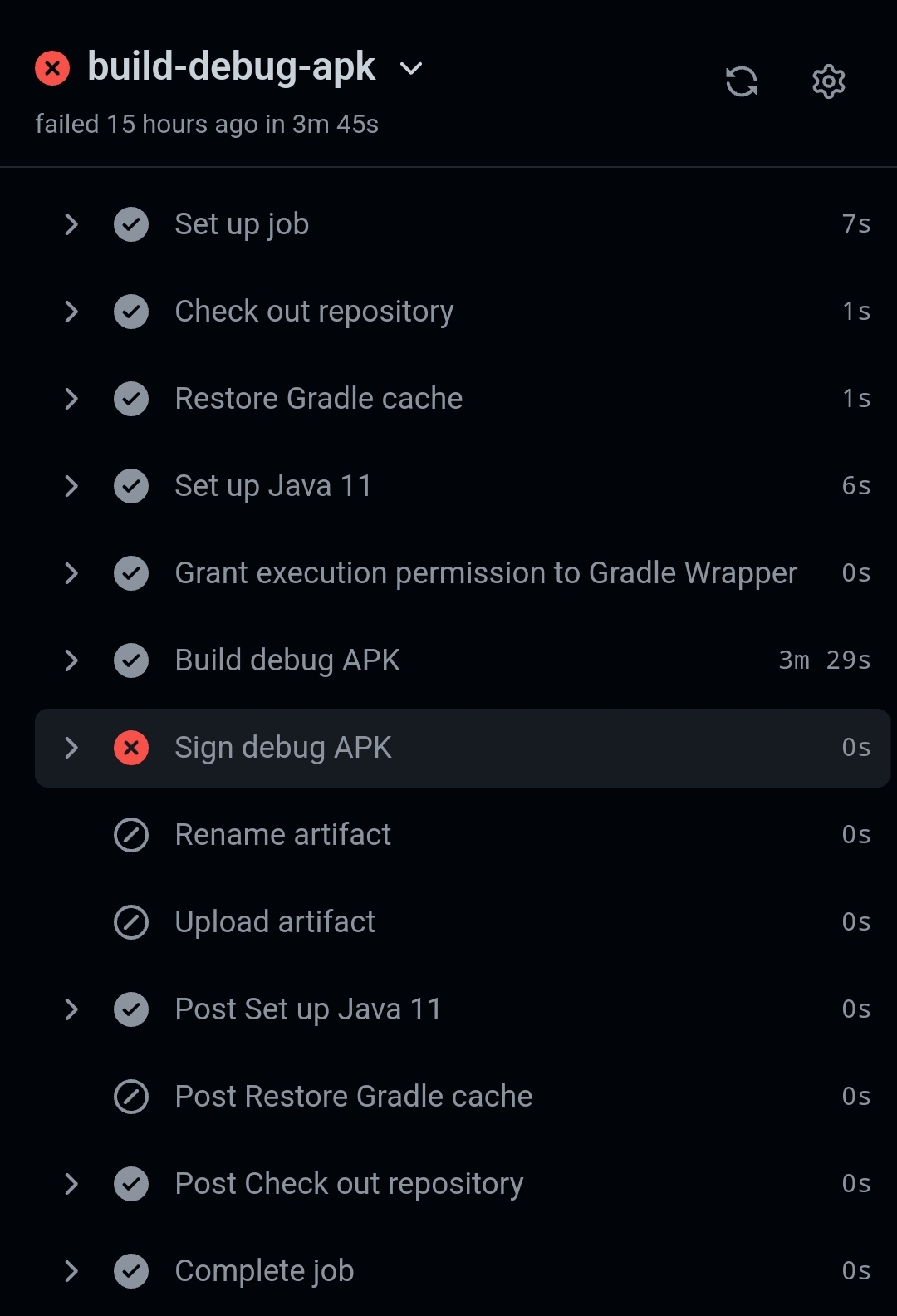
Task: Click the Restore Gradle cache step
Action: pyautogui.click(x=318, y=399)
